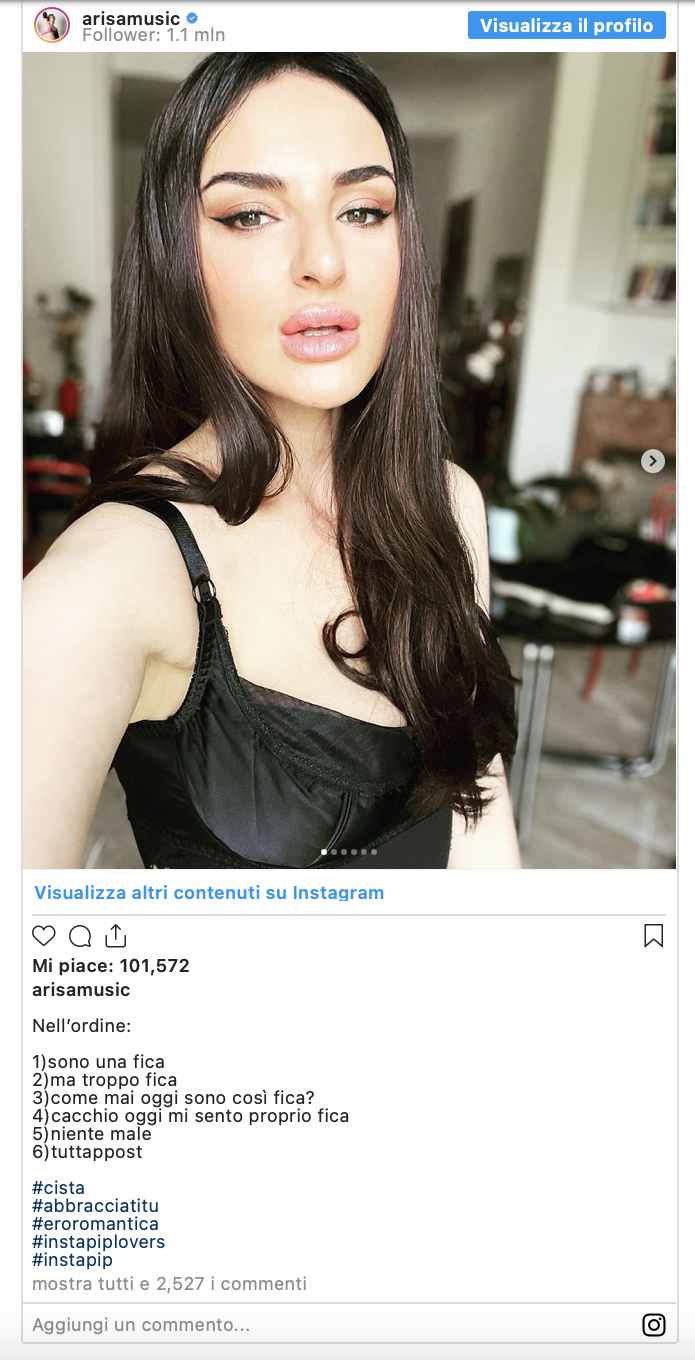This screenshot has width=695, height=1360.
Task: Open hashtag #cista
Action: pyautogui.click(x=58, y=1188)
